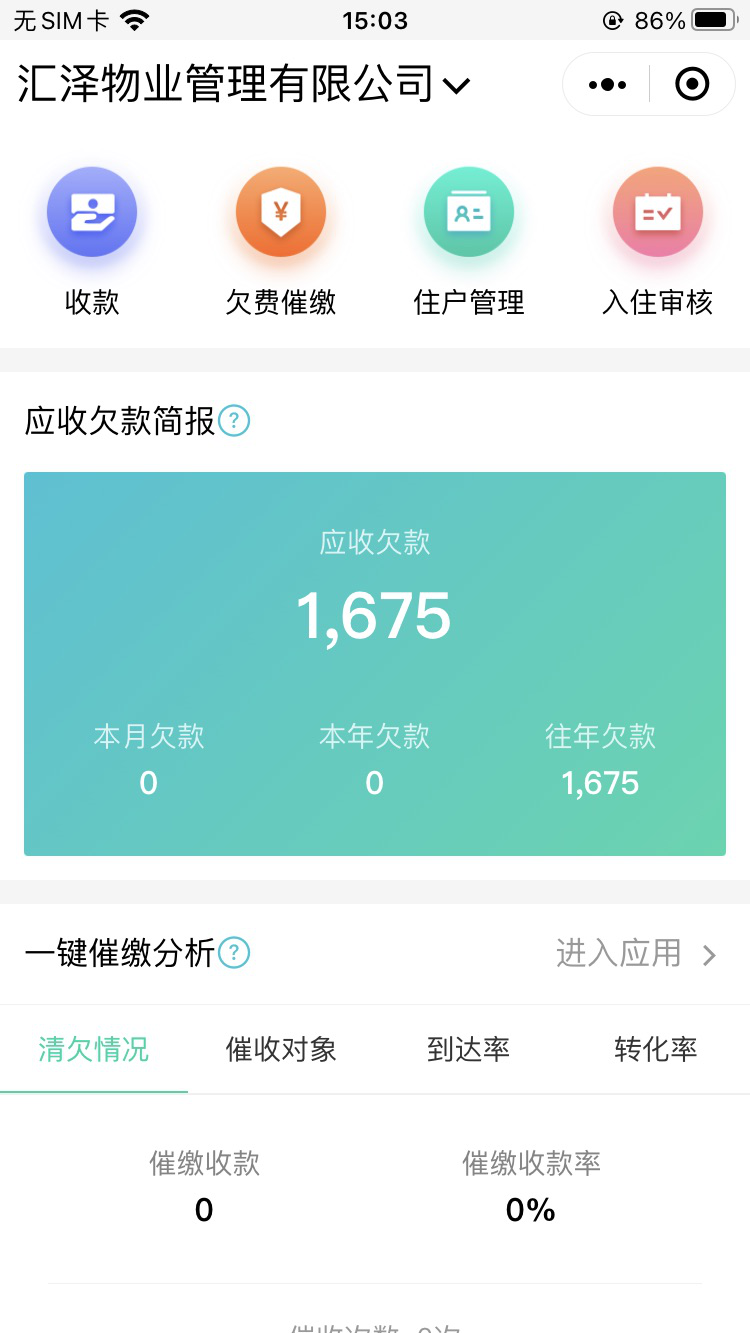This screenshot has height=1333, width=750.
Task: Tap 进入应用 to enter the app
Action: tap(636, 954)
